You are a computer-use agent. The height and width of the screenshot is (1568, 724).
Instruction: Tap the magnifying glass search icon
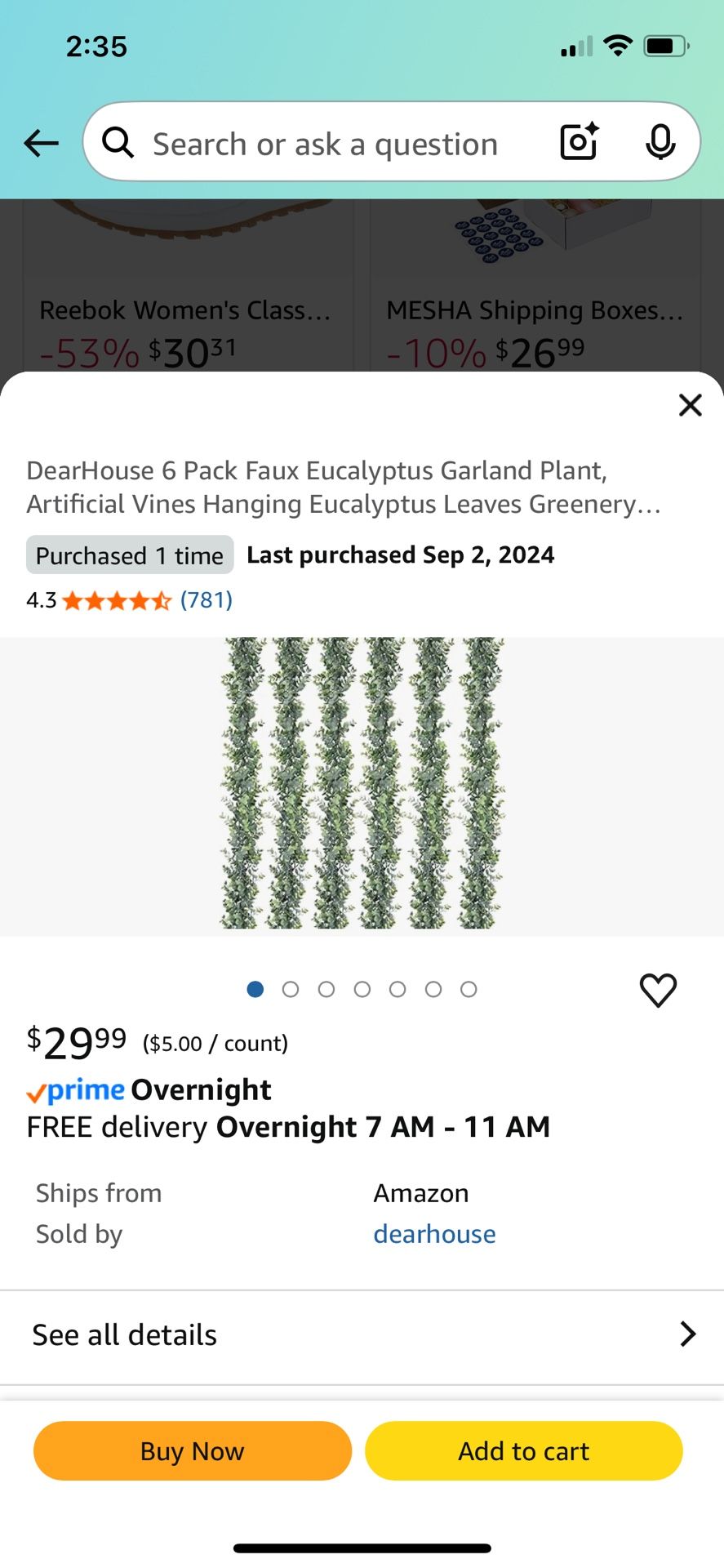pos(118,141)
